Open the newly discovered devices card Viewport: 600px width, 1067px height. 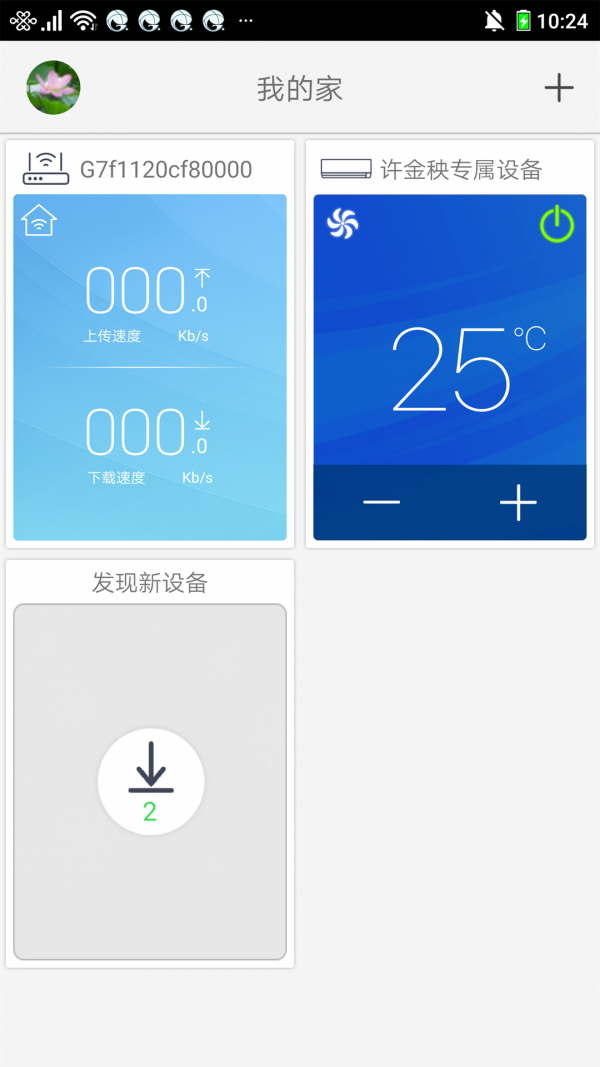click(x=150, y=782)
